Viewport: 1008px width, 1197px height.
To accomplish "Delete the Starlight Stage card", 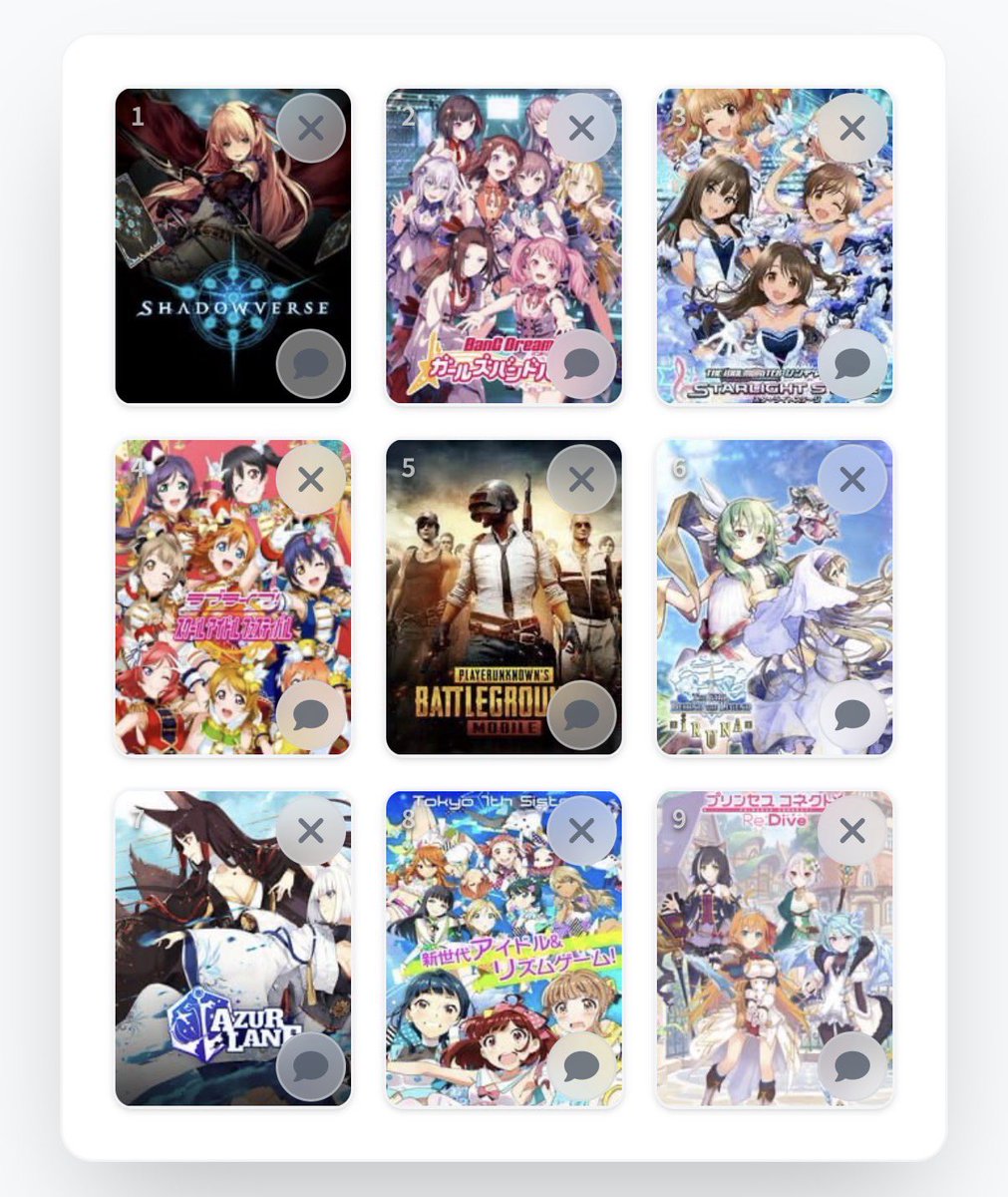I will [x=851, y=129].
